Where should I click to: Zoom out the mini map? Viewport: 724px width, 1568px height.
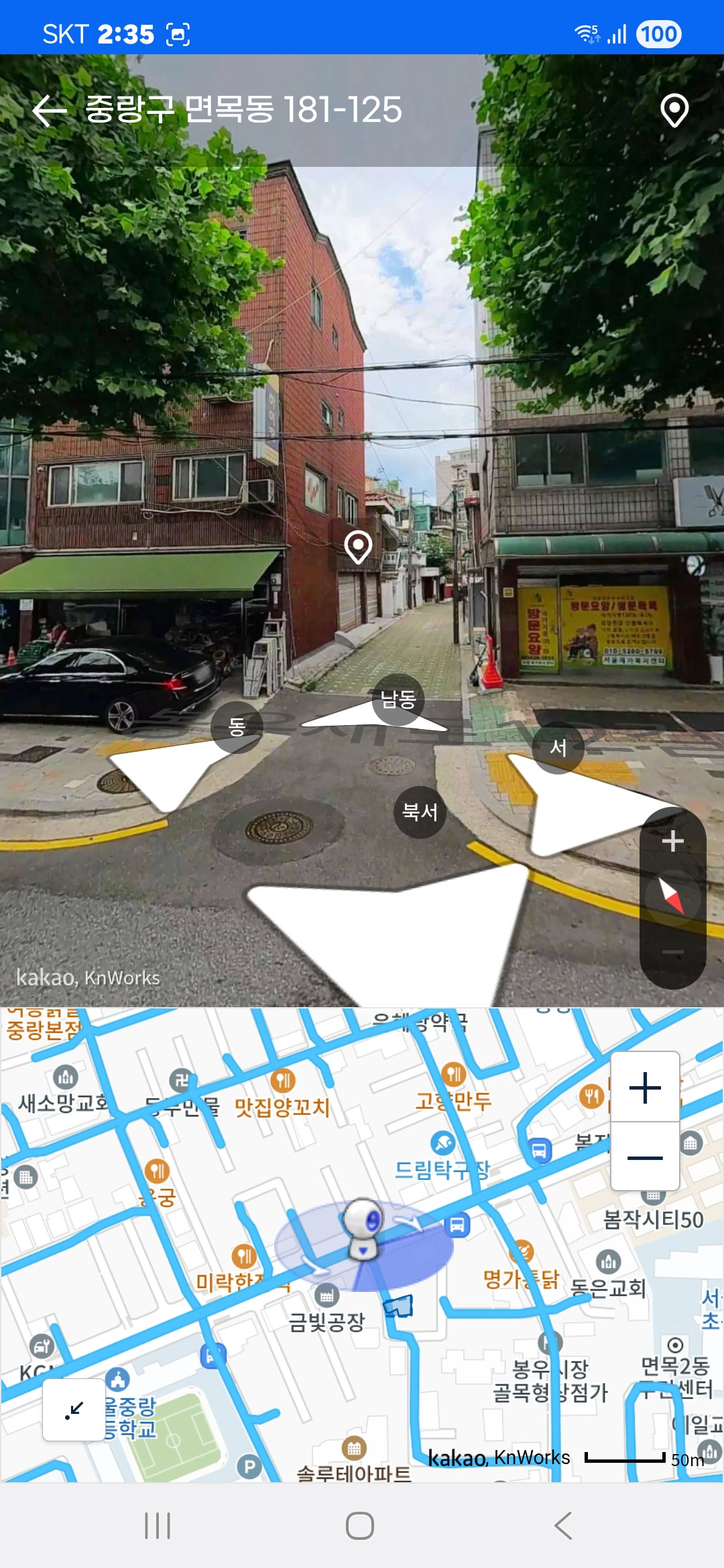[x=645, y=1157]
